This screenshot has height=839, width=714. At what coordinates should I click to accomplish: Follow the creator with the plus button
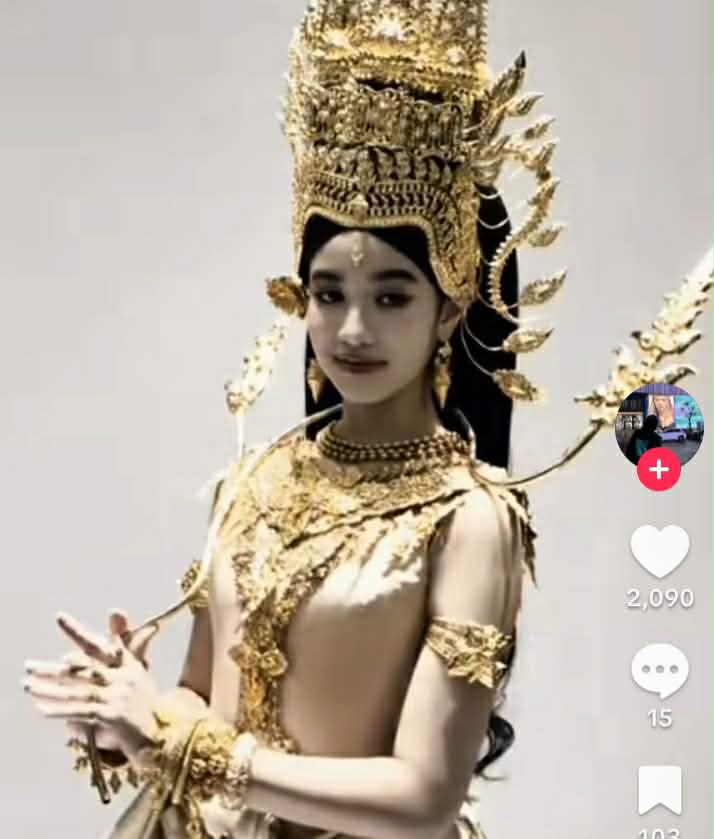point(659,469)
